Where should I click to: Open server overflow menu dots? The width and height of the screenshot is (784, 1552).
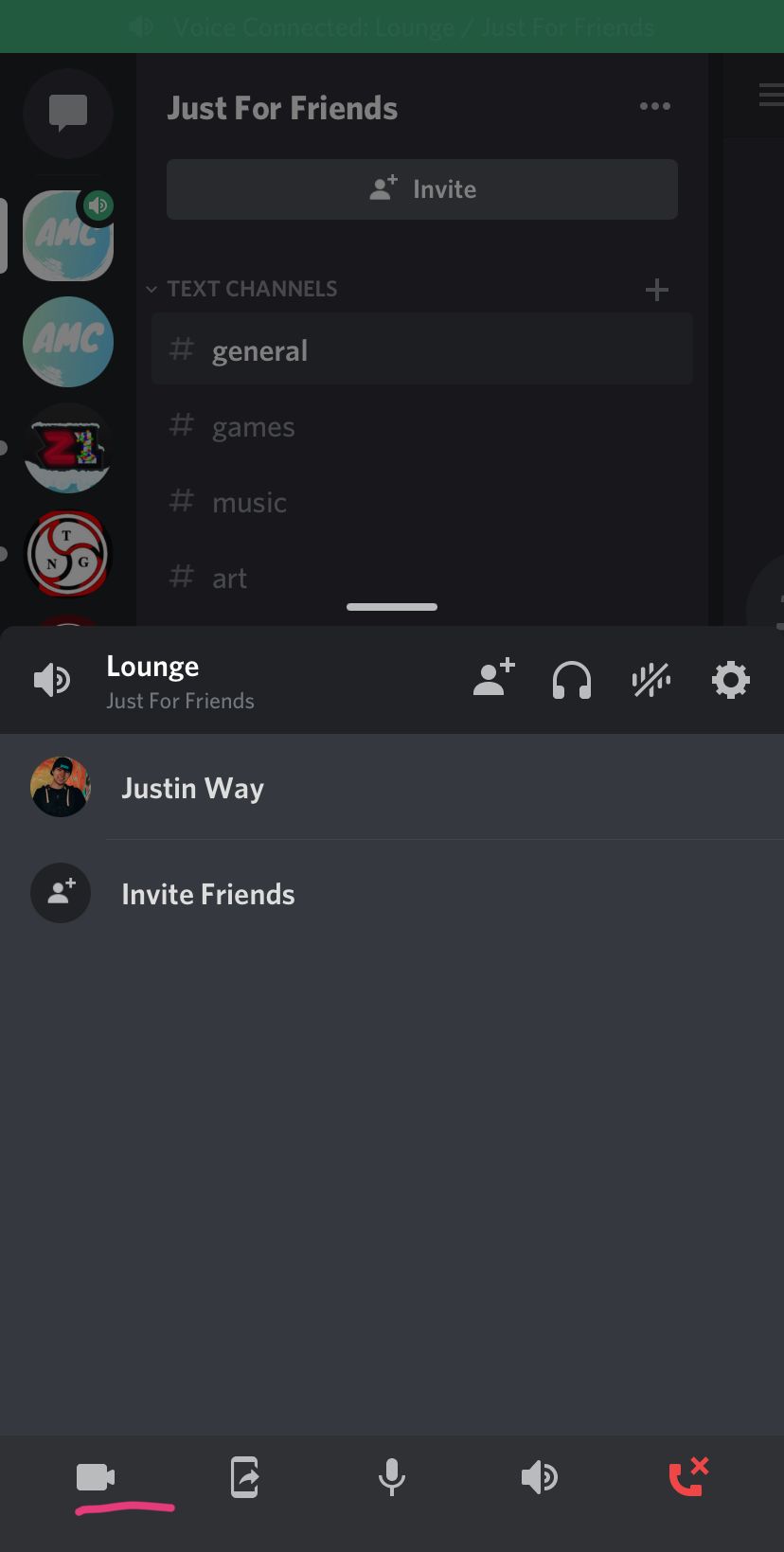point(655,106)
